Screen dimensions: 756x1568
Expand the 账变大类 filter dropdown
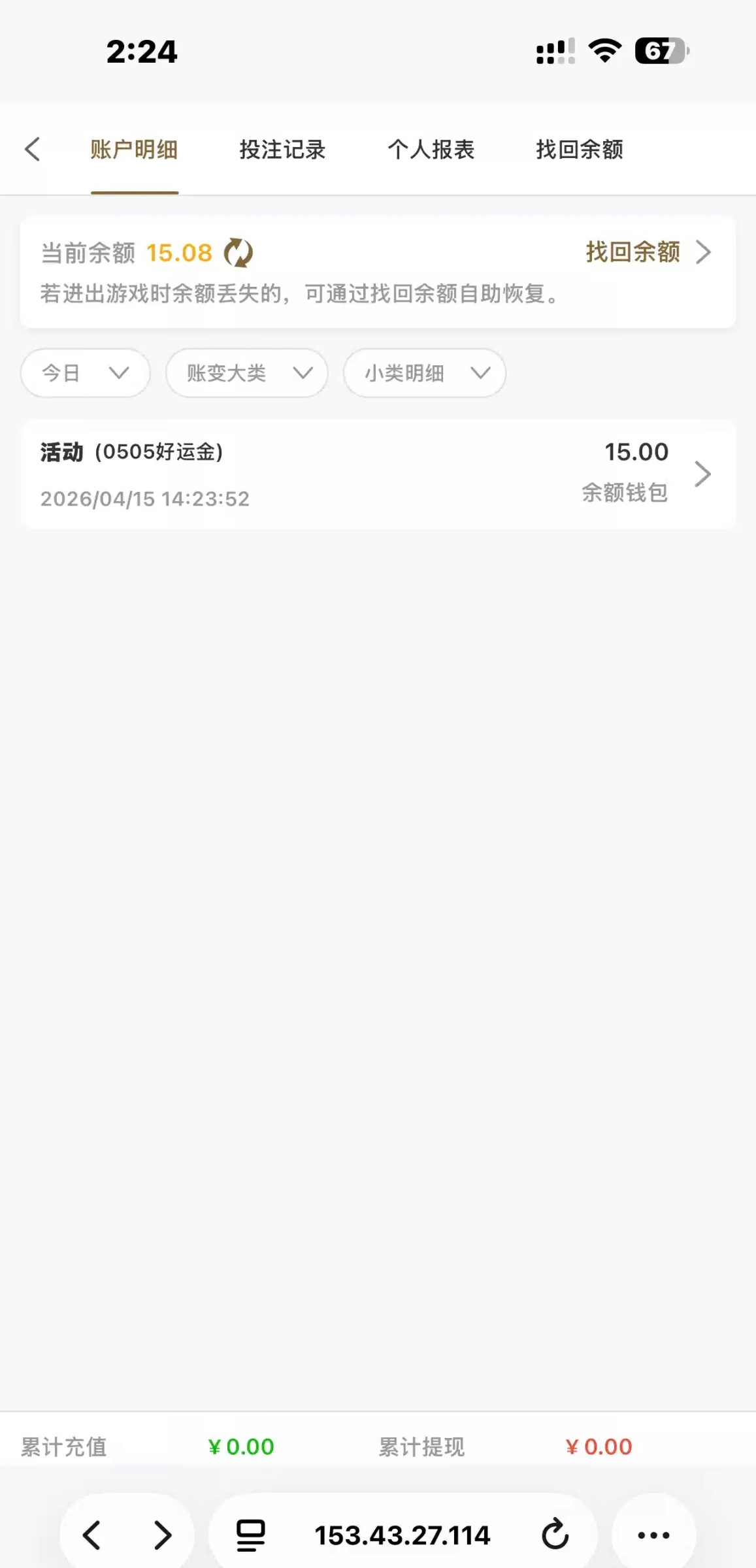pos(247,373)
